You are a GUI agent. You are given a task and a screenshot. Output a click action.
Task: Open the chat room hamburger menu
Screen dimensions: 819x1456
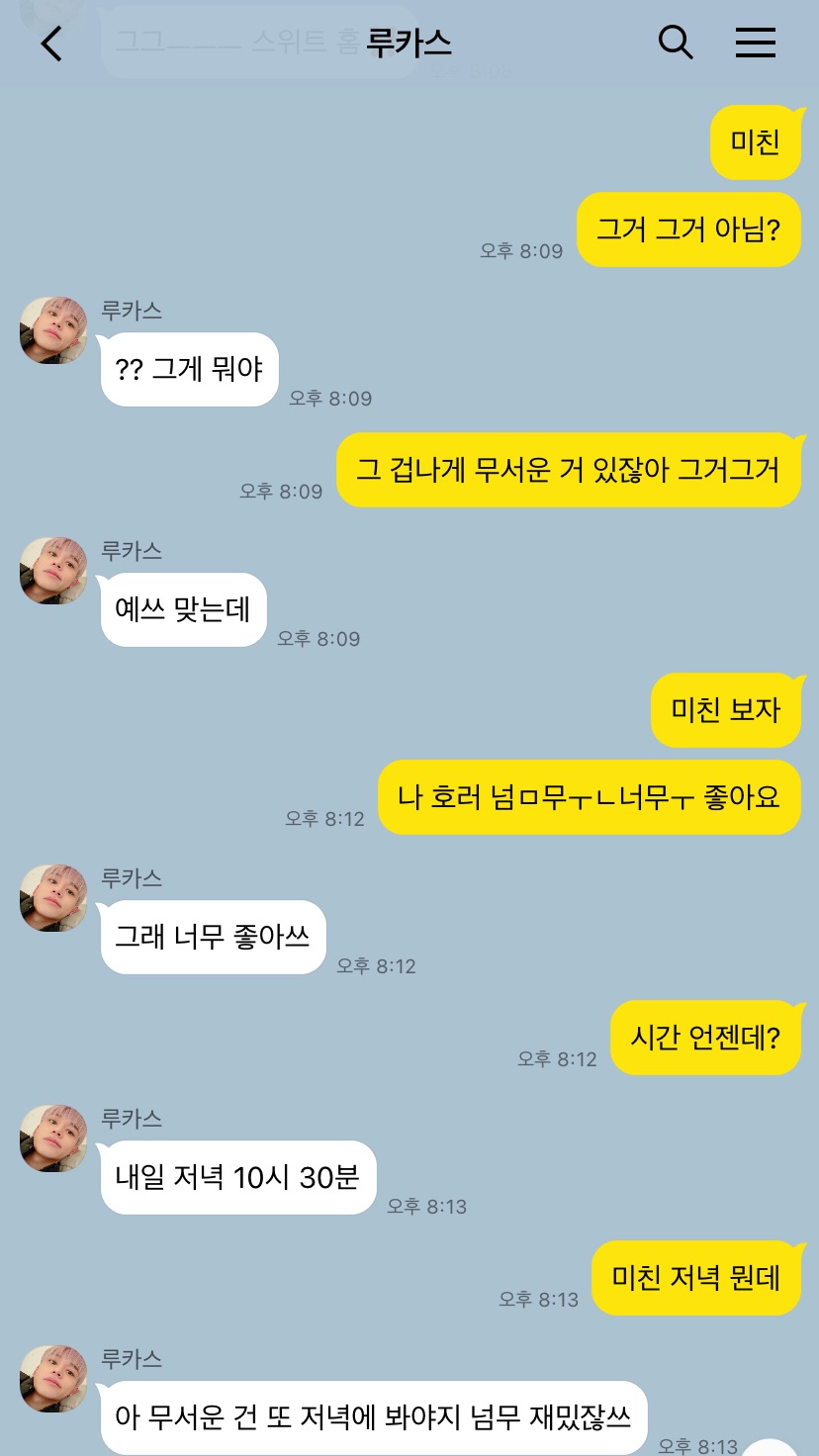756,43
